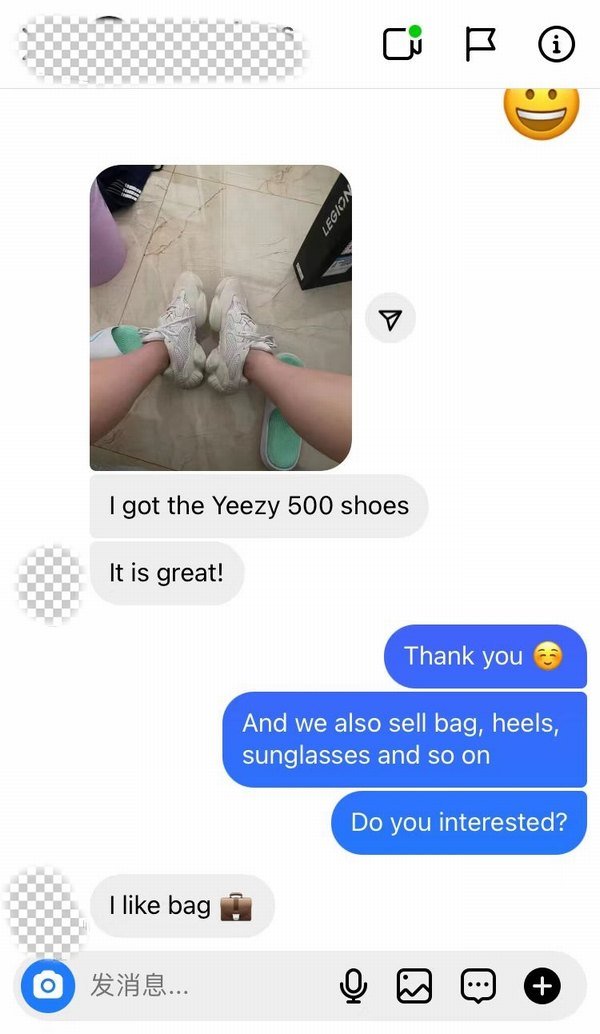Focus the message text field
600x1034 pixels.
pyautogui.click(x=200, y=987)
